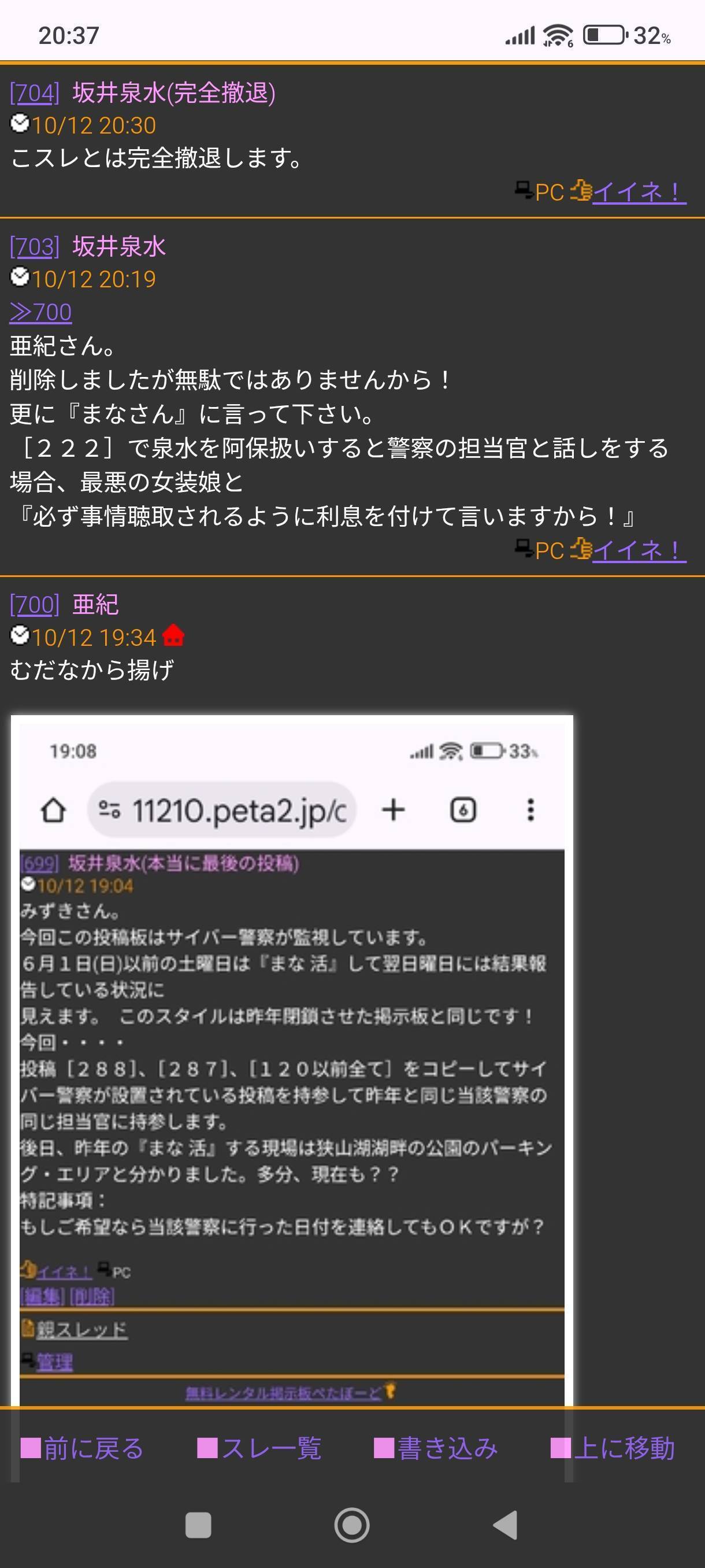Image resolution: width=705 pixels, height=1568 pixels.
Task: Go back with 前に戻る
Action: point(83,1448)
